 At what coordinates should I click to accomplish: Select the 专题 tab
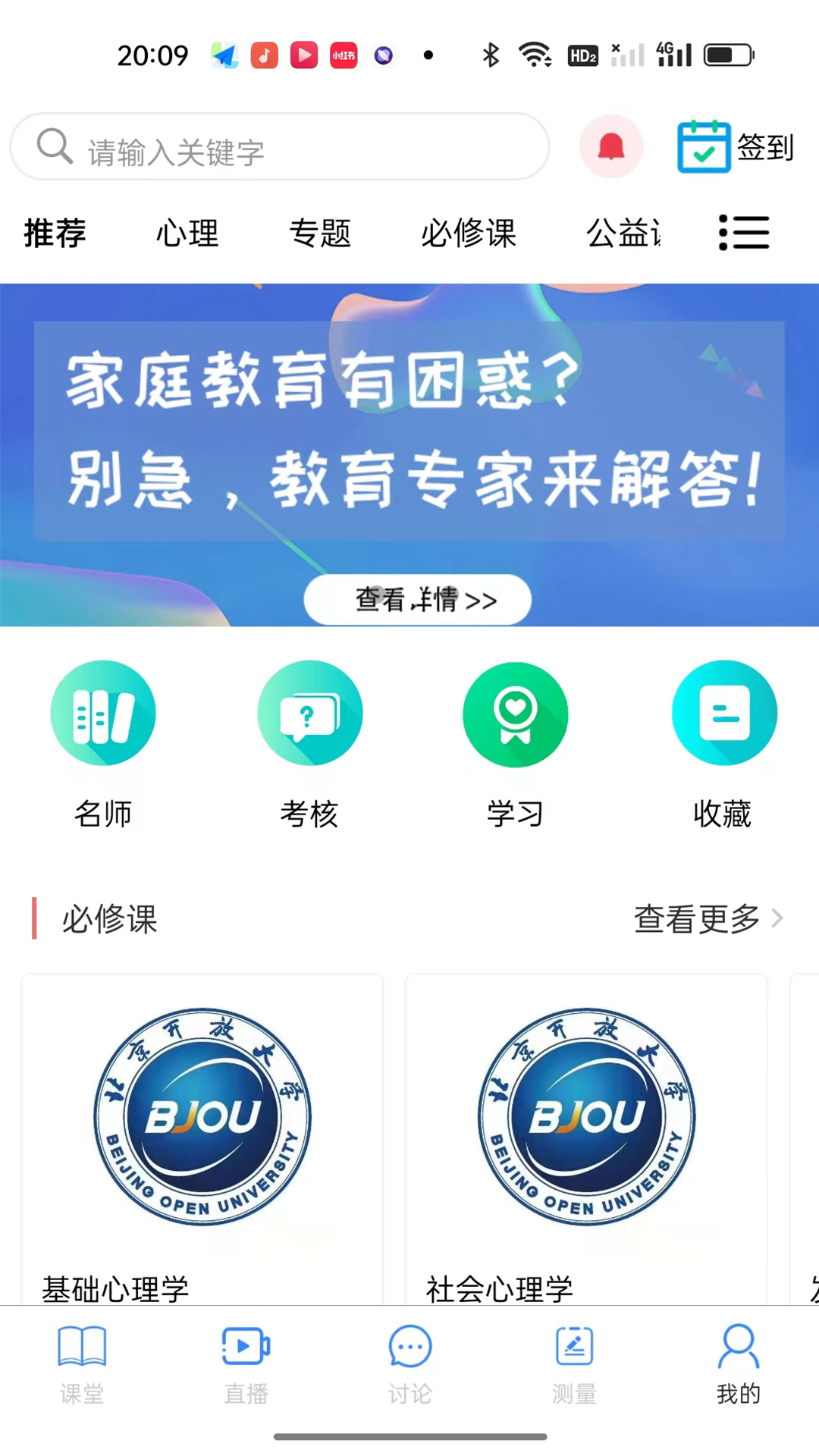pyautogui.click(x=321, y=234)
